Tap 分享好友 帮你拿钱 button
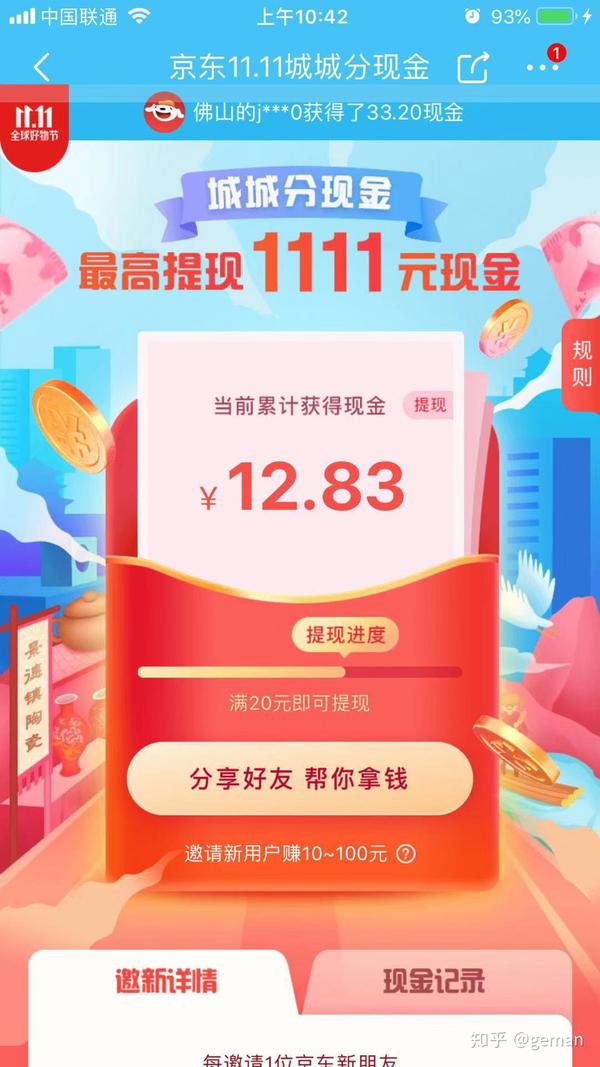Viewport: 600px width, 1067px height. click(x=299, y=779)
